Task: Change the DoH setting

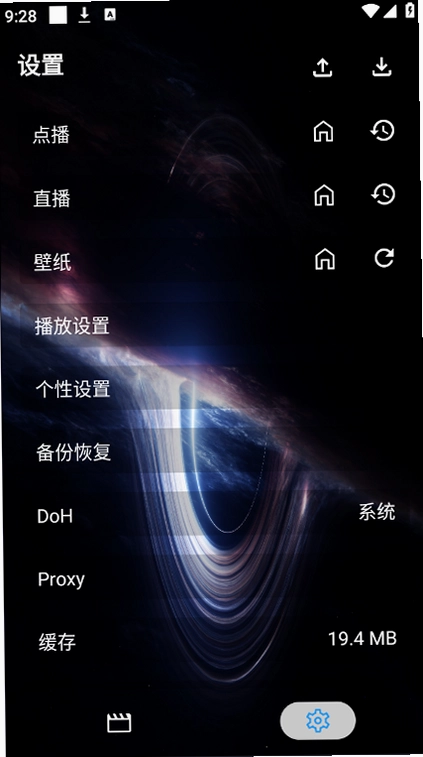Action: click(212, 515)
